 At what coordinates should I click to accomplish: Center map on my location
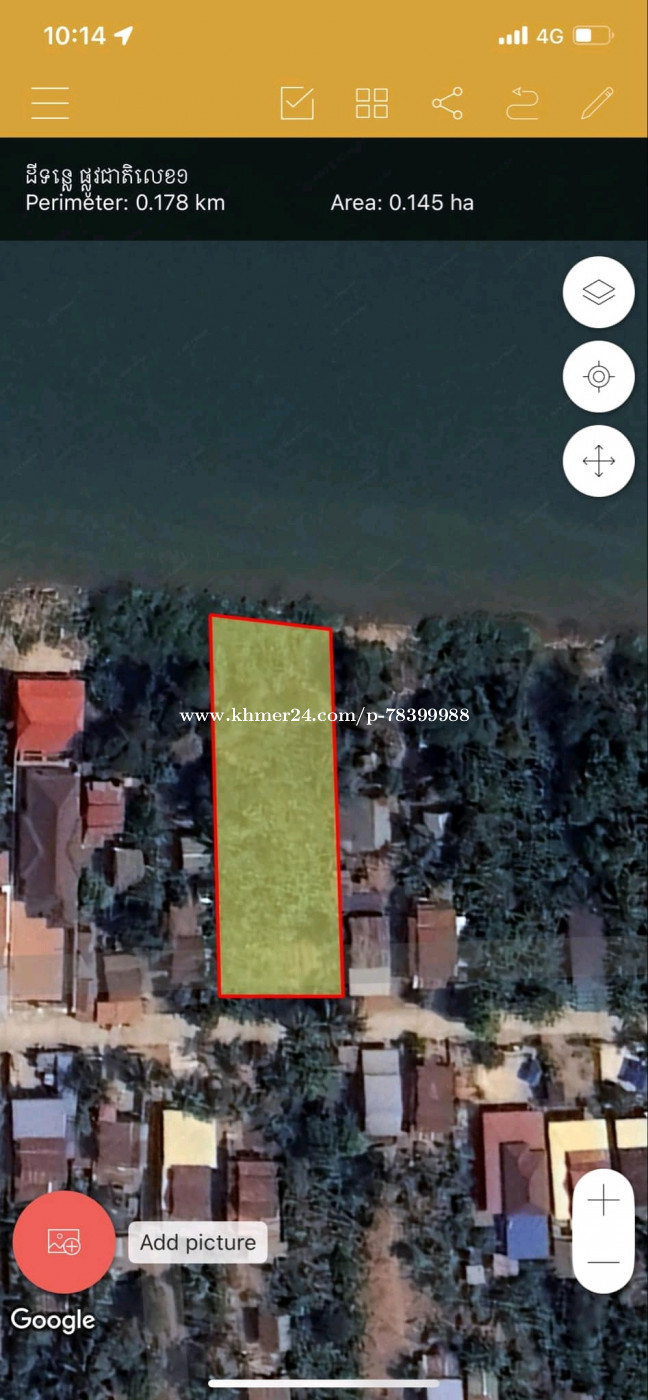coord(598,376)
